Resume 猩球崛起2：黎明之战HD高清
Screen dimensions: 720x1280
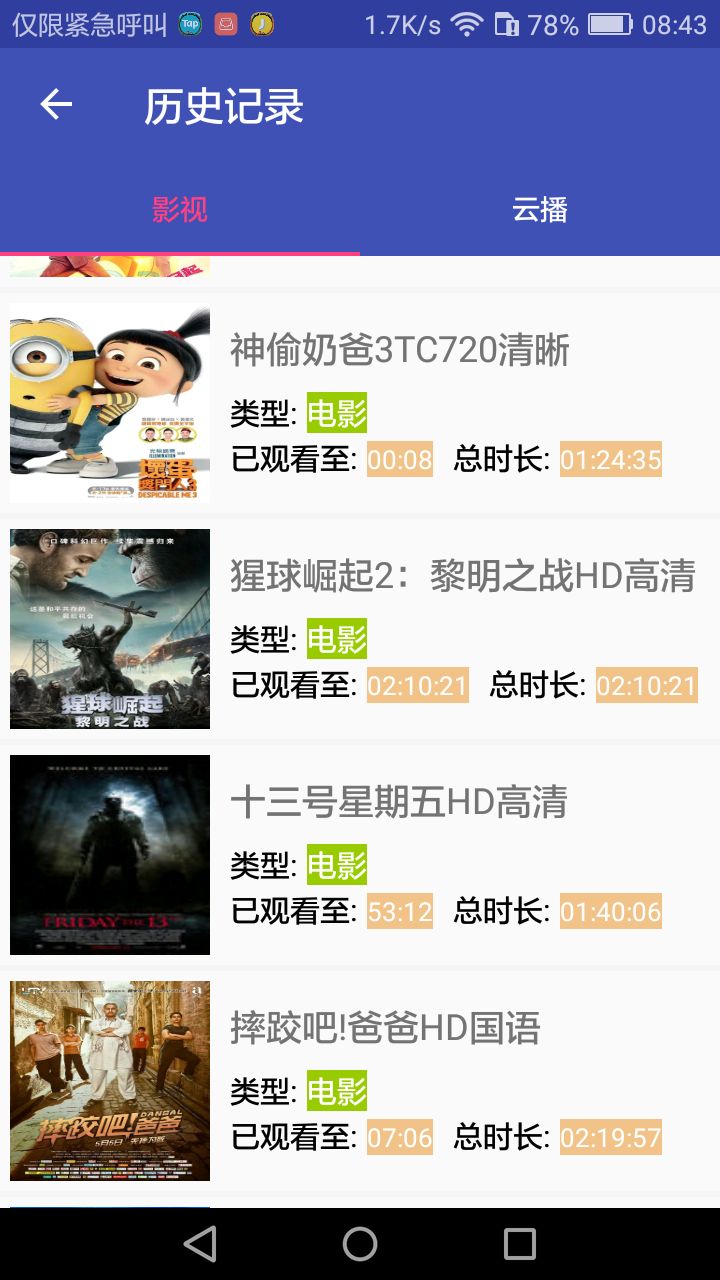462,576
